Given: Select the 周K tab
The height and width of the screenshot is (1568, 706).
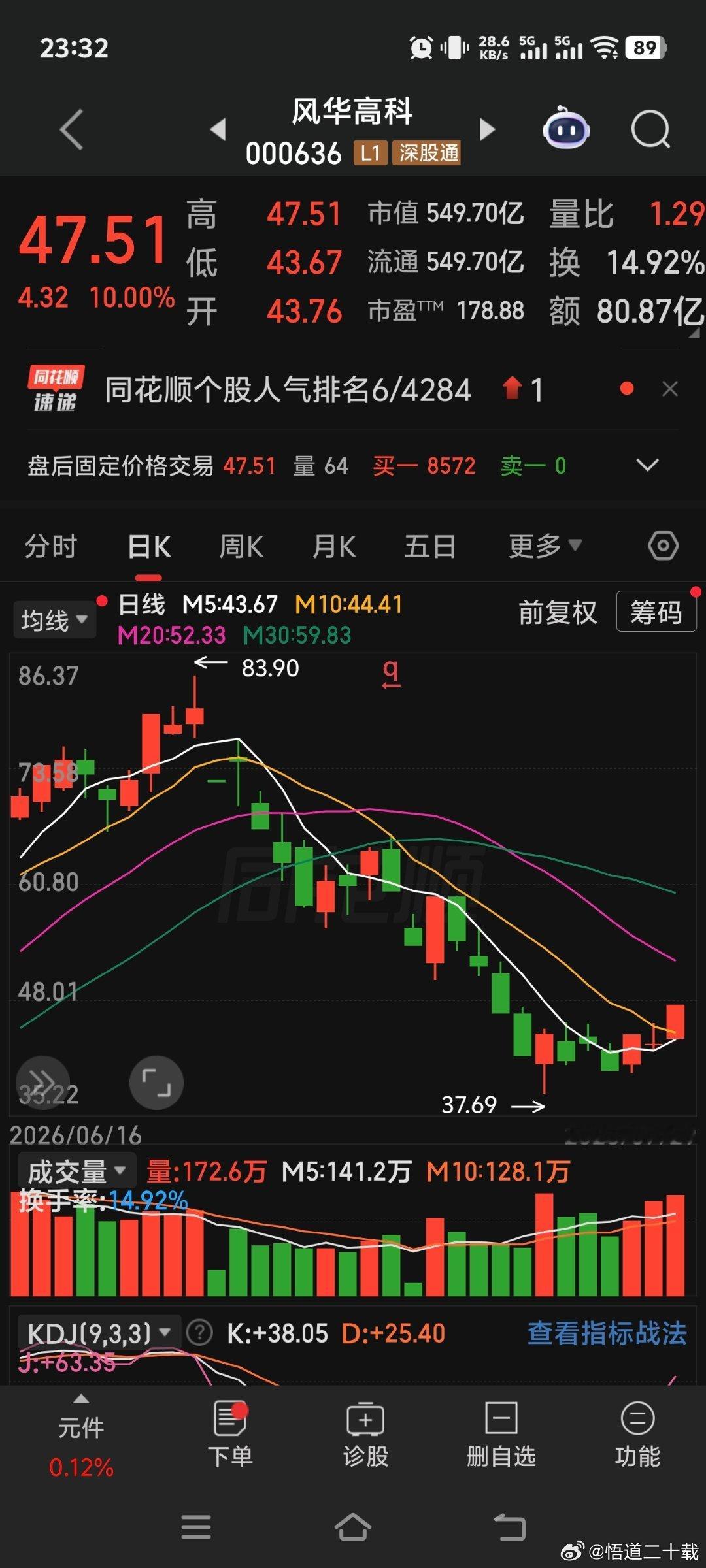Looking at the screenshot, I should (241, 546).
